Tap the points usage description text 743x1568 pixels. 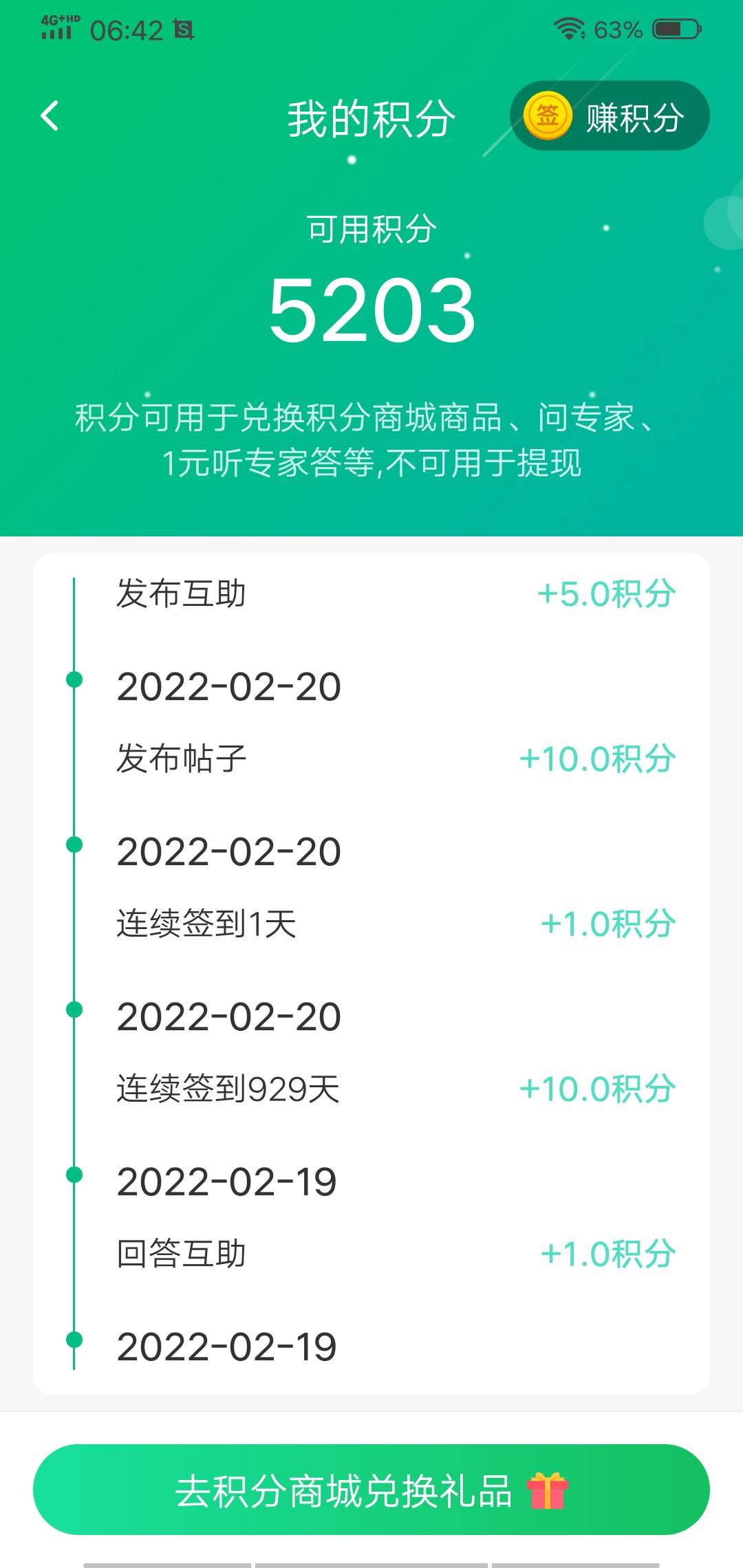[x=371, y=437]
